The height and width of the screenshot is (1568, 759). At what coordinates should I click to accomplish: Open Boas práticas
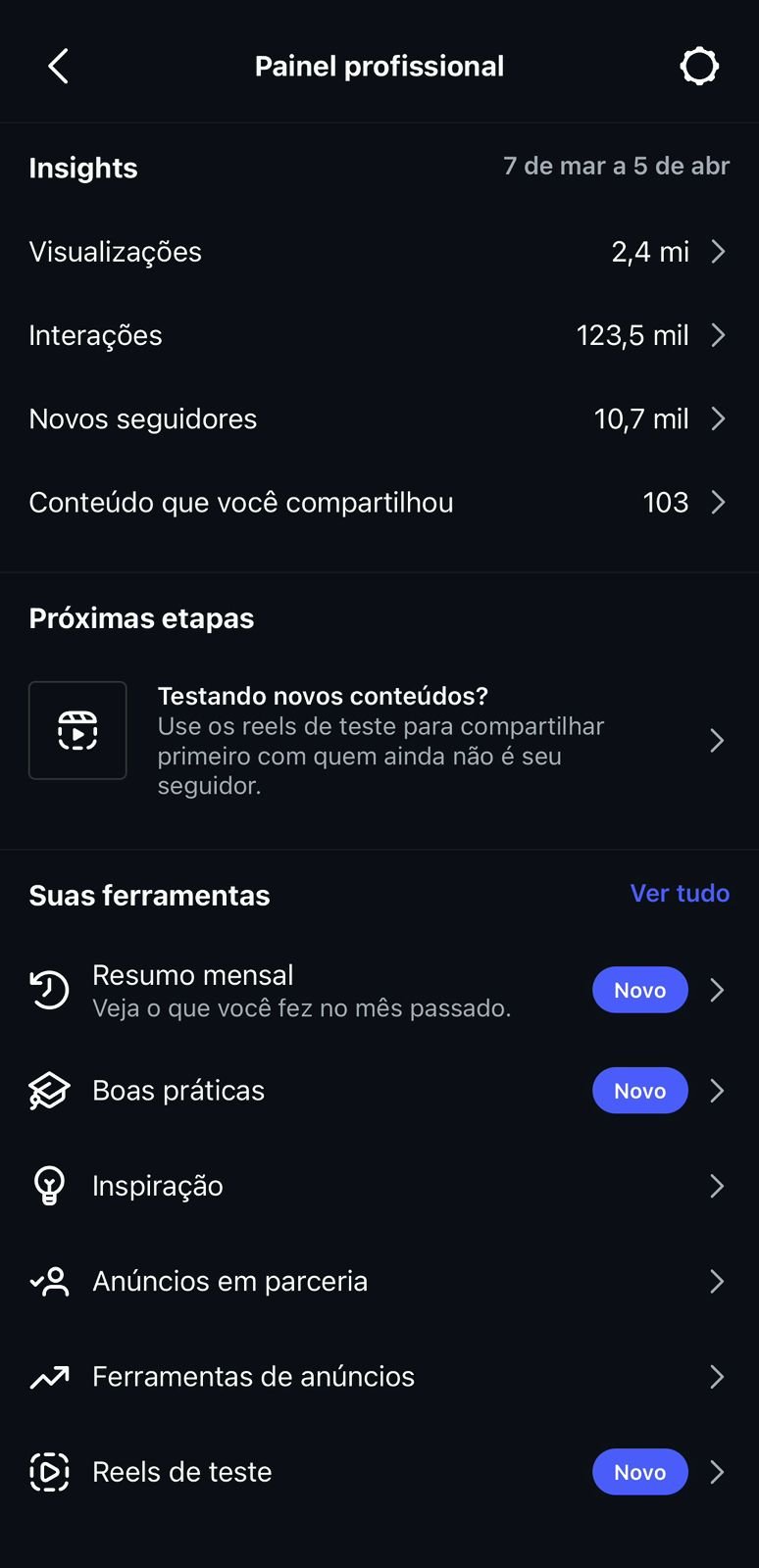tap(379, 1091)
